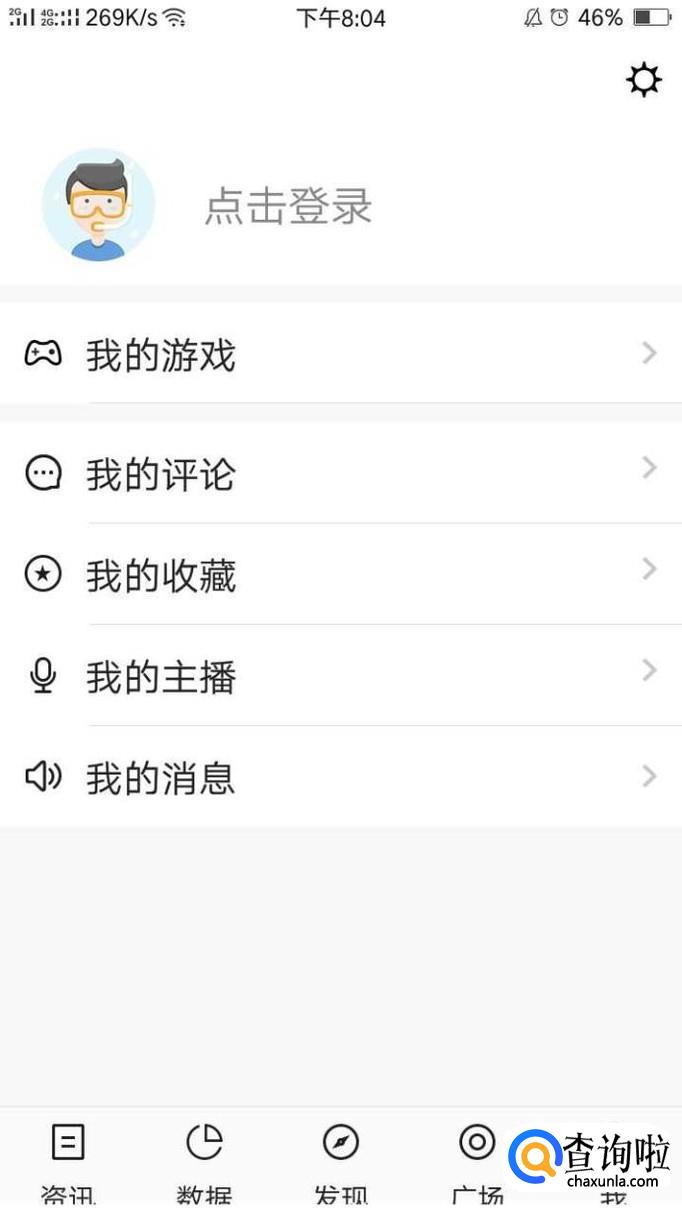Open 我的游戏 row

340,355
